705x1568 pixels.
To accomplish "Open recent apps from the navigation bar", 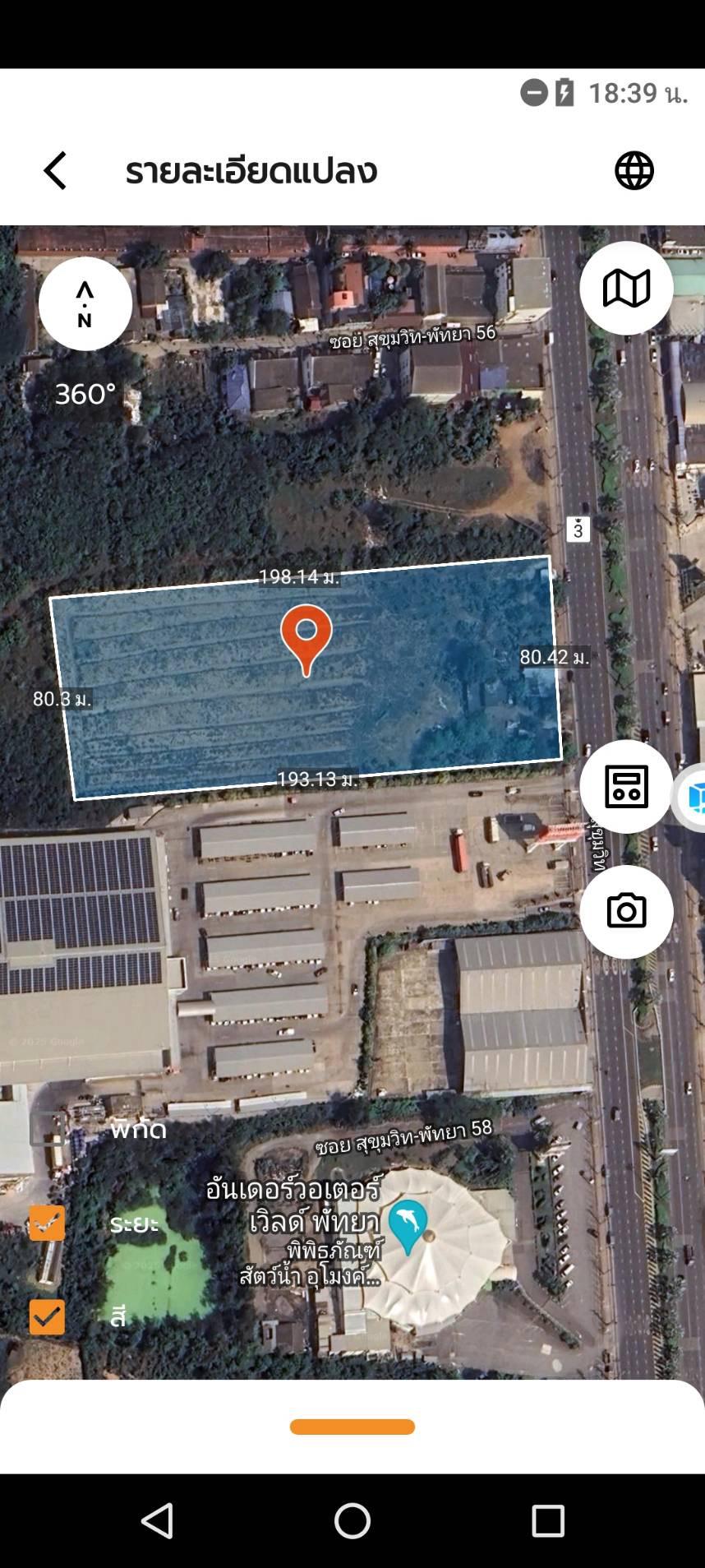I will point(548,1521).
